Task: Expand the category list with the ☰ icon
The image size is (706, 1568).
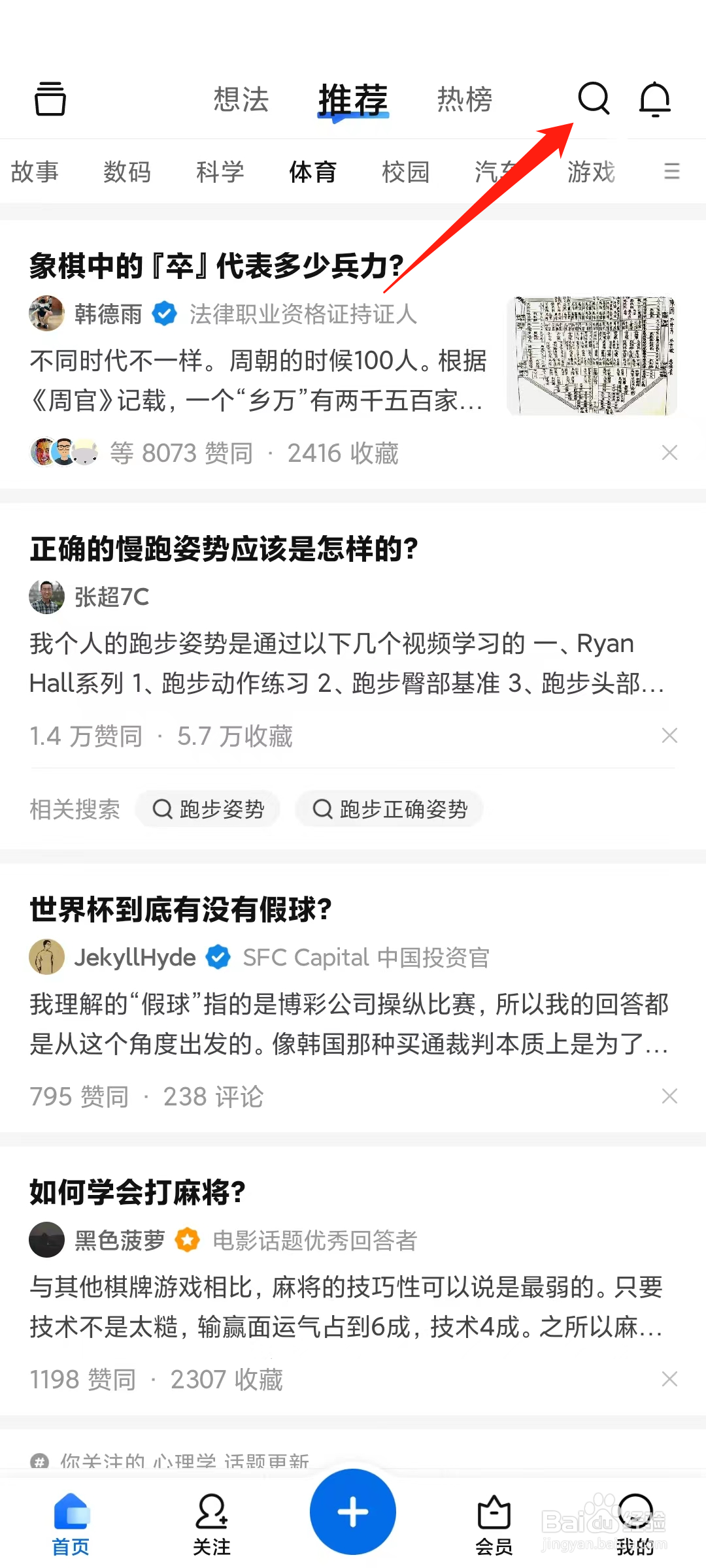Action: (x=671, y=172)
